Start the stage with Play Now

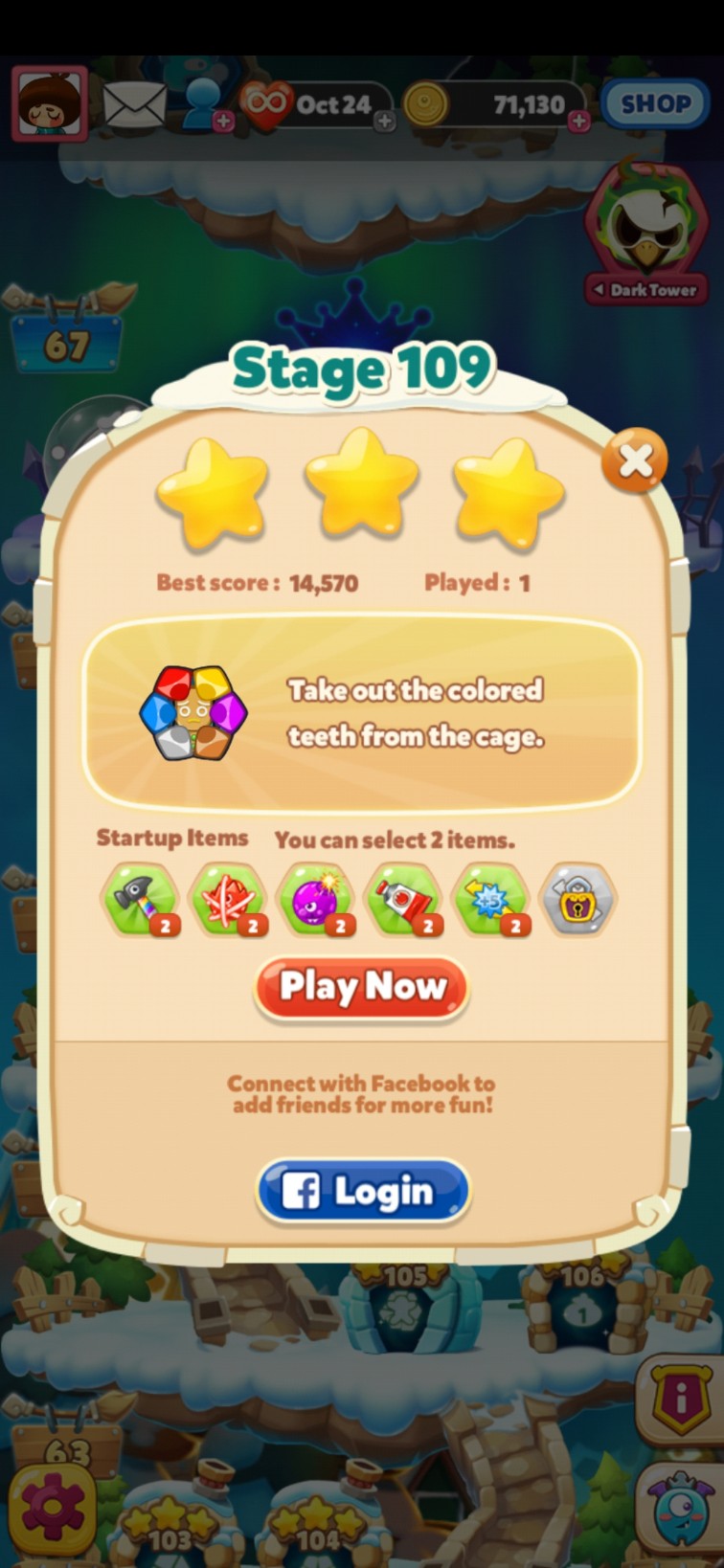tap(362, 987)
